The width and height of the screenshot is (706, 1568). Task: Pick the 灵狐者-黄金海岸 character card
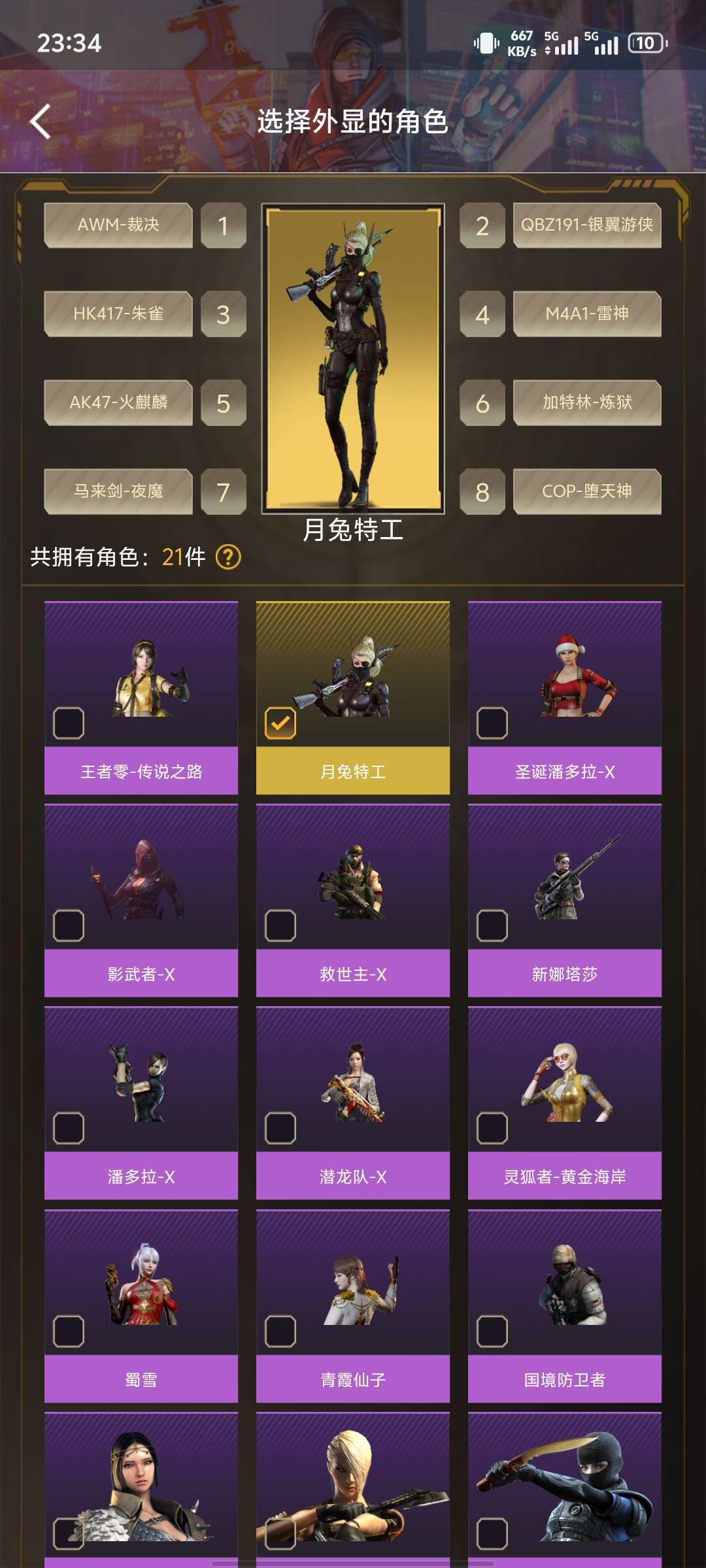point(565,1103)
